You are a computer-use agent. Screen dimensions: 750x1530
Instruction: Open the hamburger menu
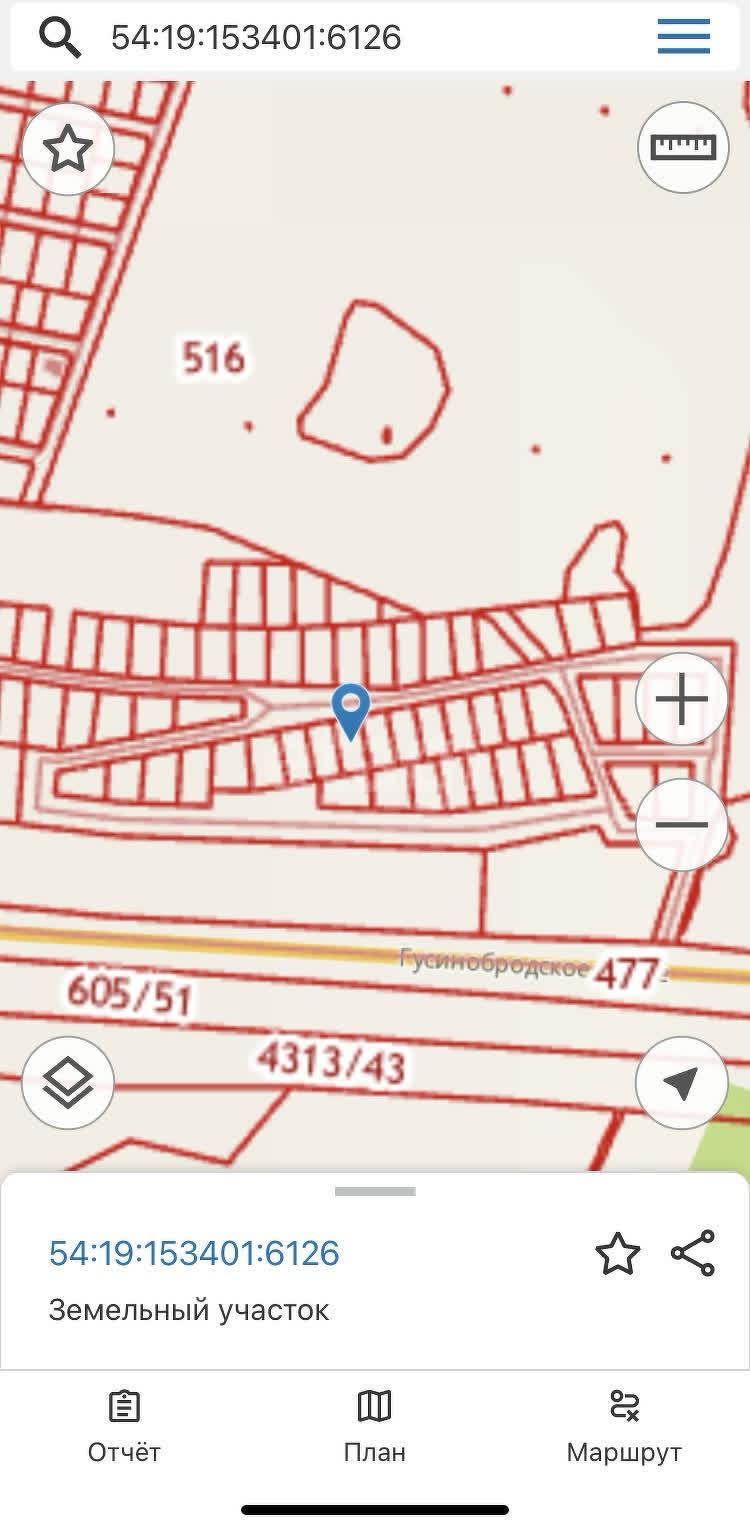tap(684, 38)
